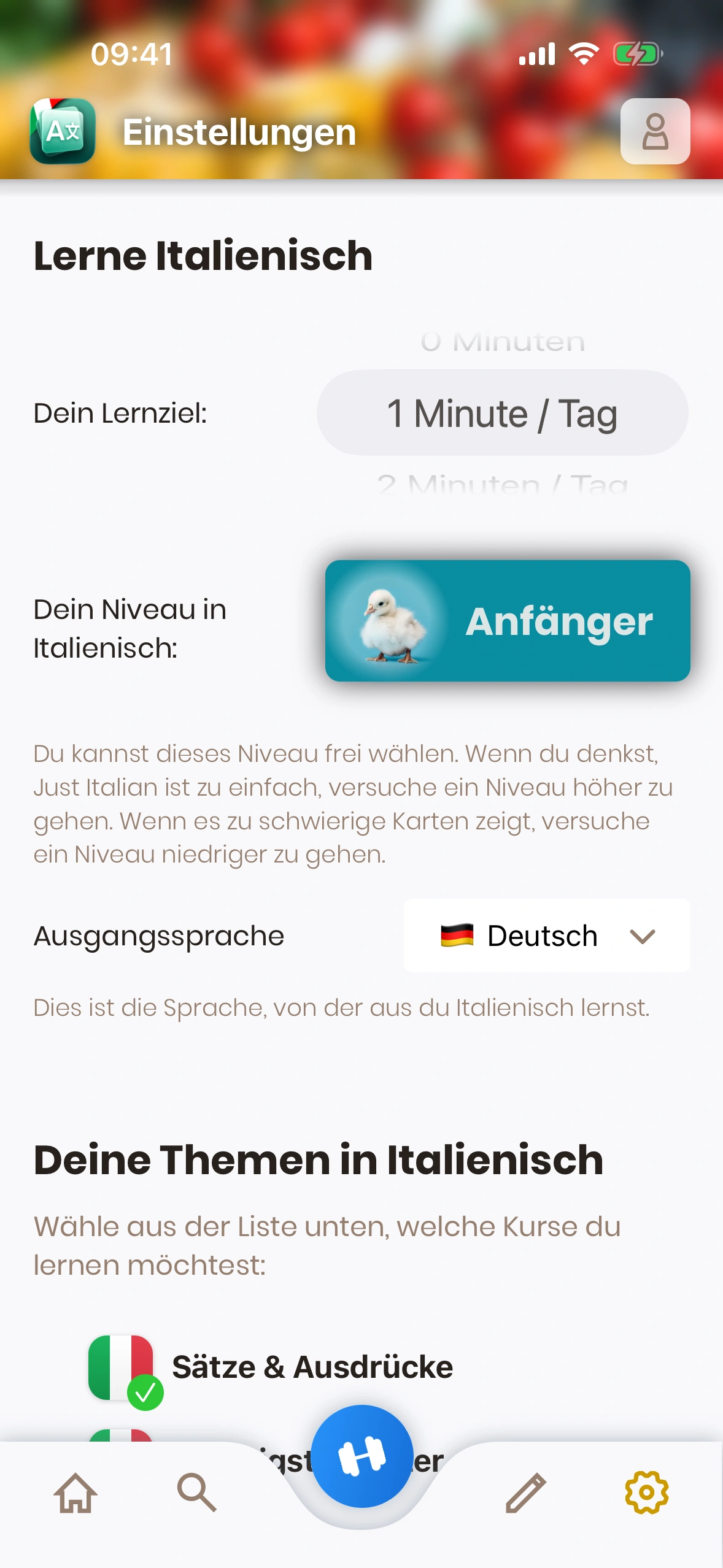Open the settings gear tab

(646, 1493)
